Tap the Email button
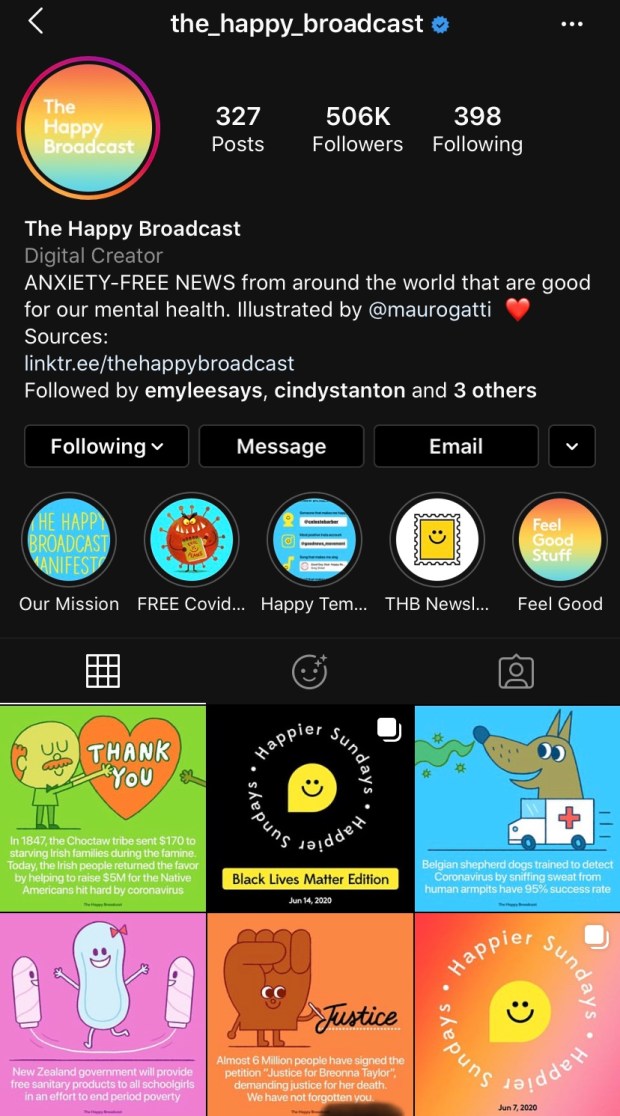 456,446
